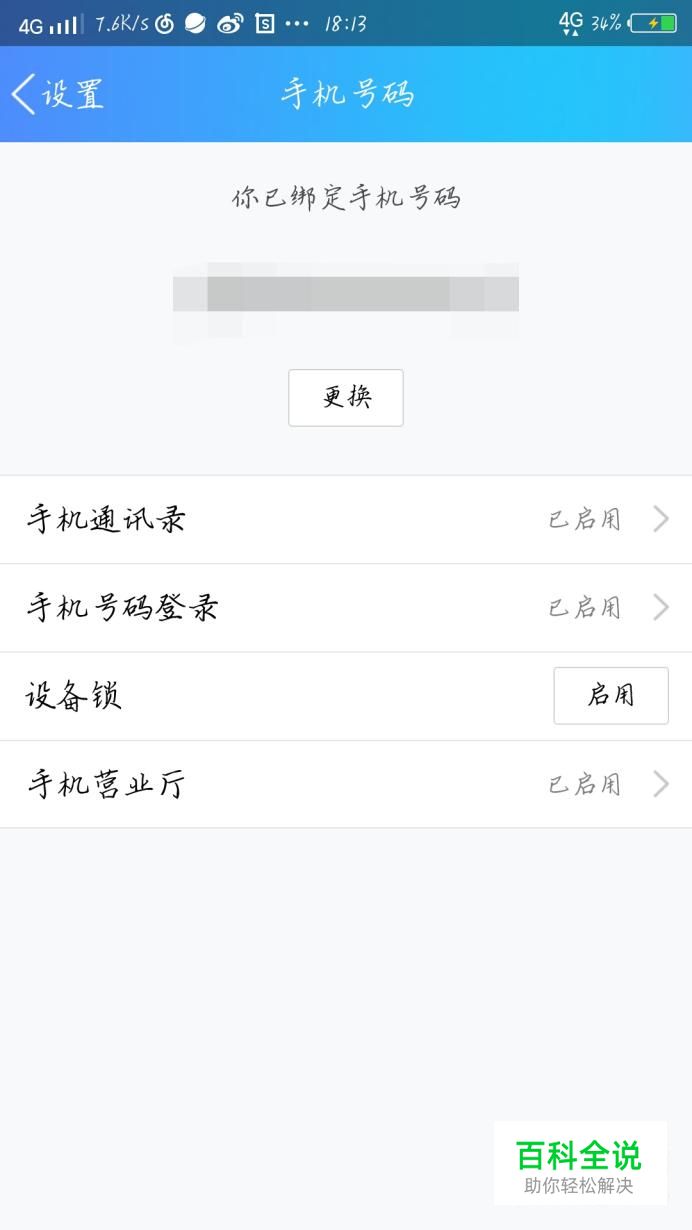Enable 设备锁 with the 启用 button
The width and height of the screenshot is (692, 1230).
coord(611,695)
